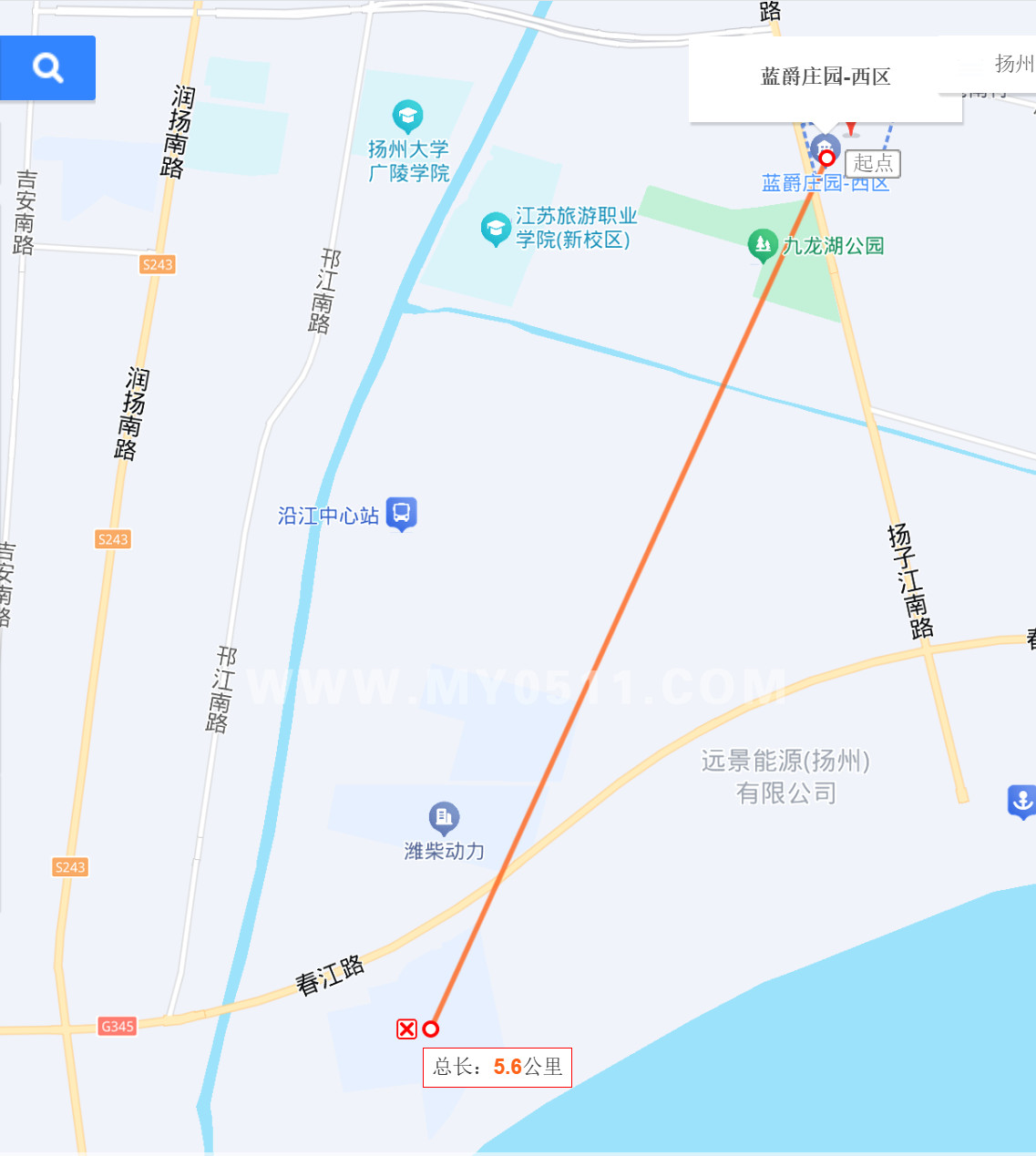Tap the anchor ferry marker
This screenshot has width=1036, height=1156.
pos(1021,801)
